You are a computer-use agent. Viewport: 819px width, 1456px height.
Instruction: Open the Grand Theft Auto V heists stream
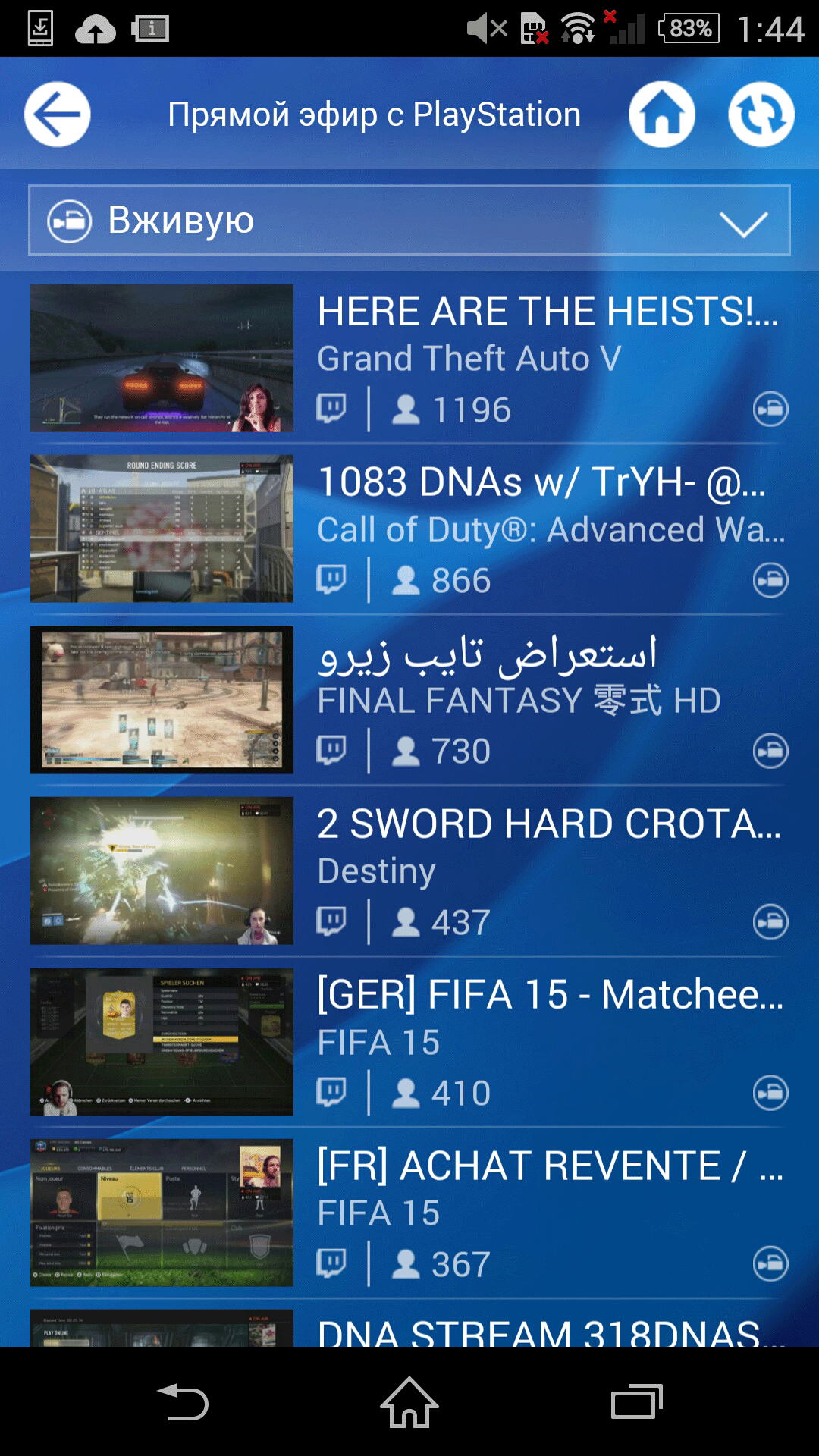click(x=409, y=358)
